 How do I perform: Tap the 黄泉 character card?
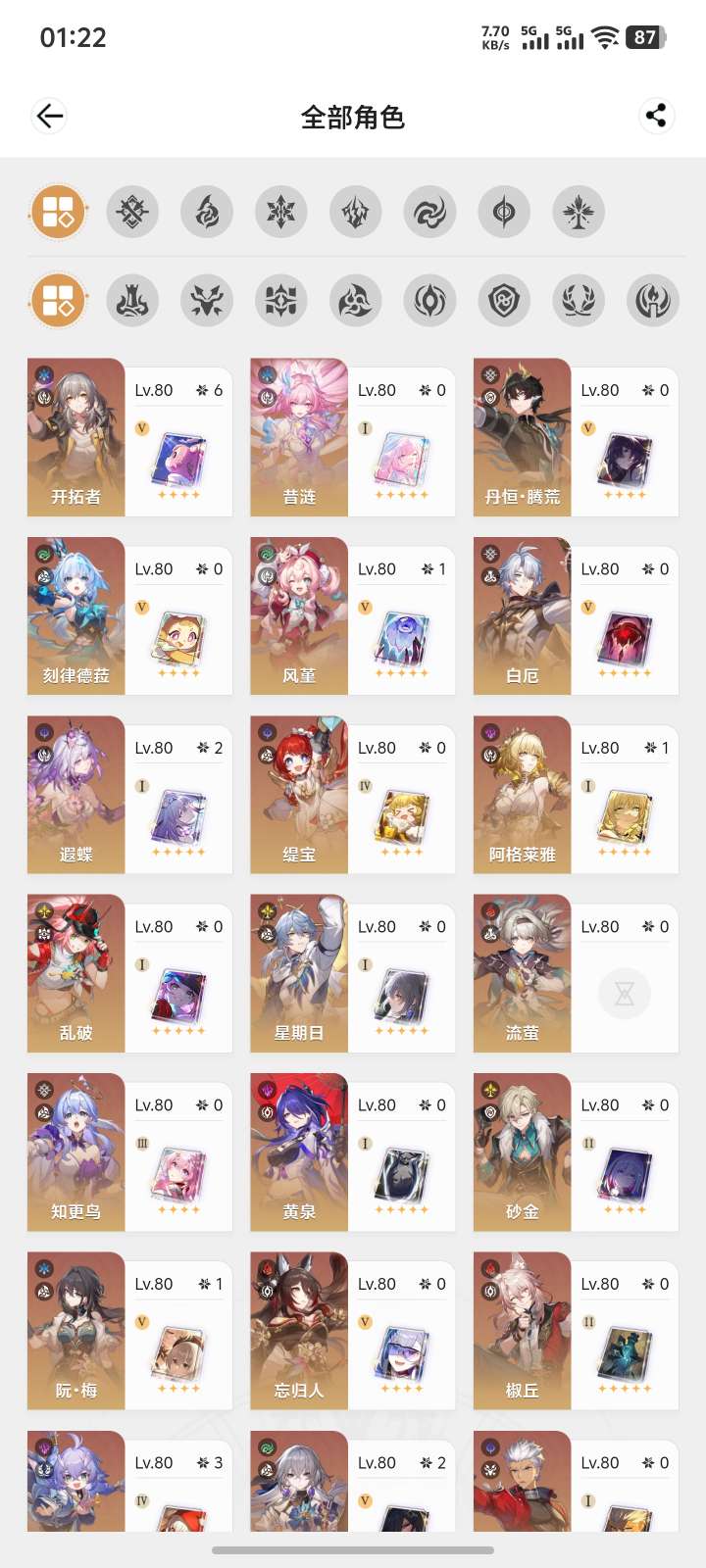[352, 1152]
